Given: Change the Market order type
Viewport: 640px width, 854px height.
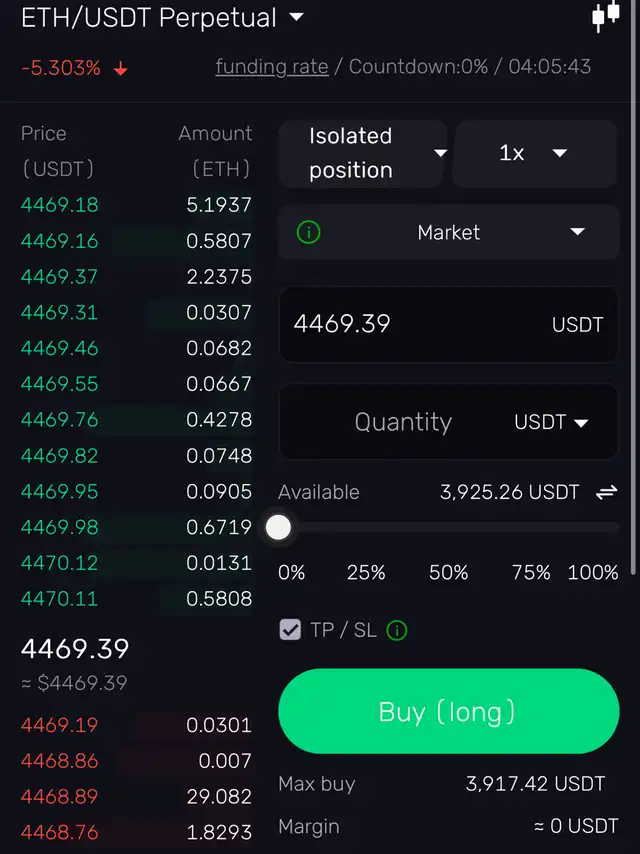Looking at the screenshot, I should pos(449,232).
